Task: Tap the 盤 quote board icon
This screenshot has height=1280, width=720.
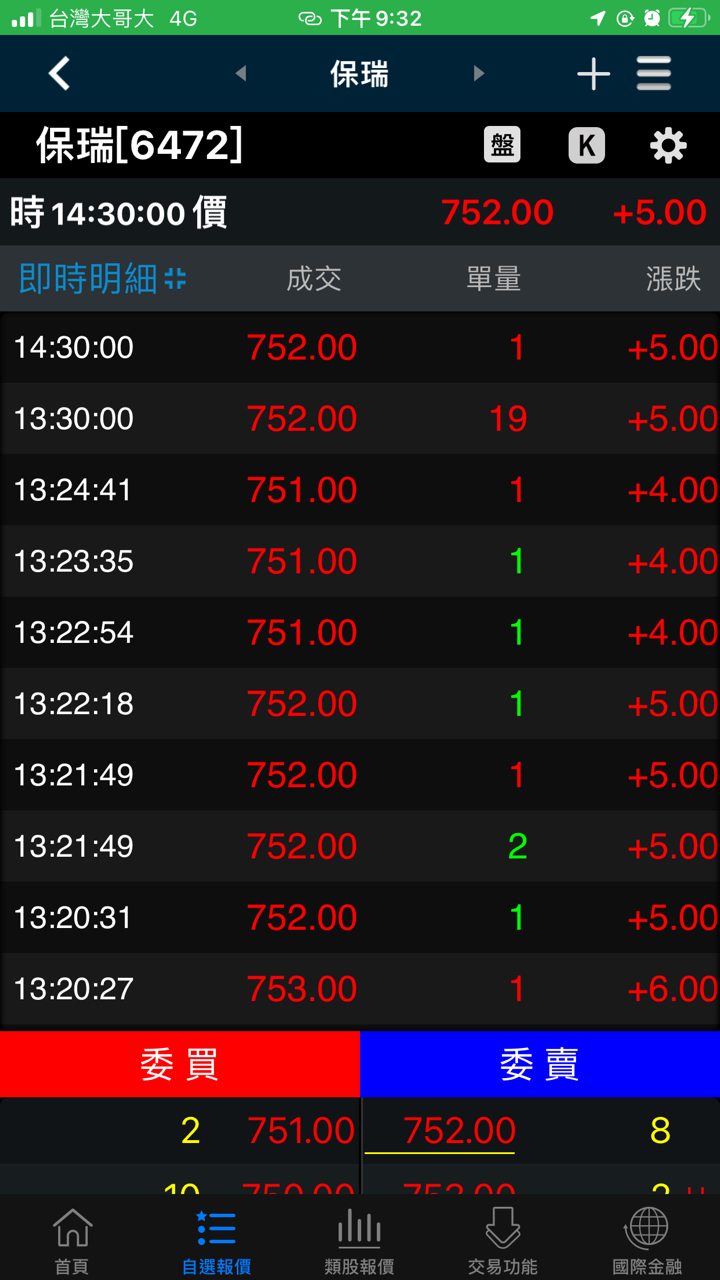Action: tap(502, 146)
